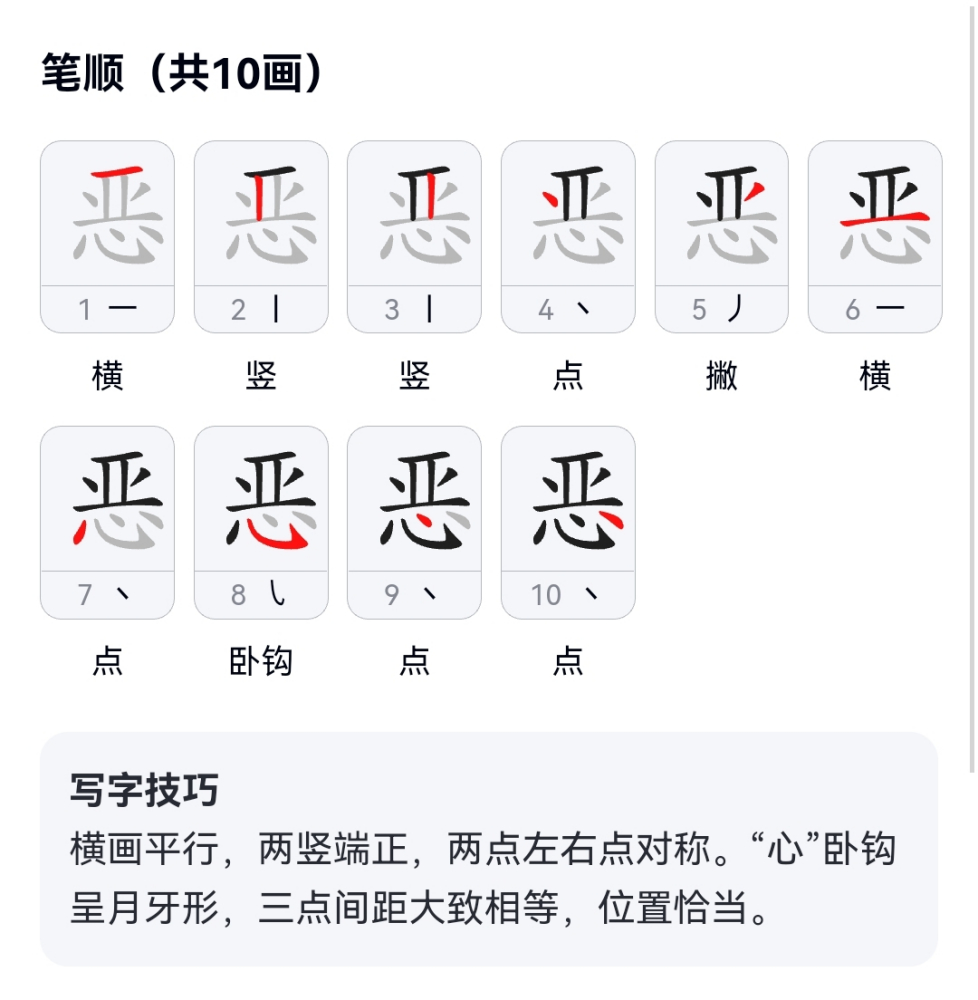This screenshot has height=1000, width=978.
Task: Select the stroke 2 竖 card
Action: pyautogui.click(x=261, y=237)
